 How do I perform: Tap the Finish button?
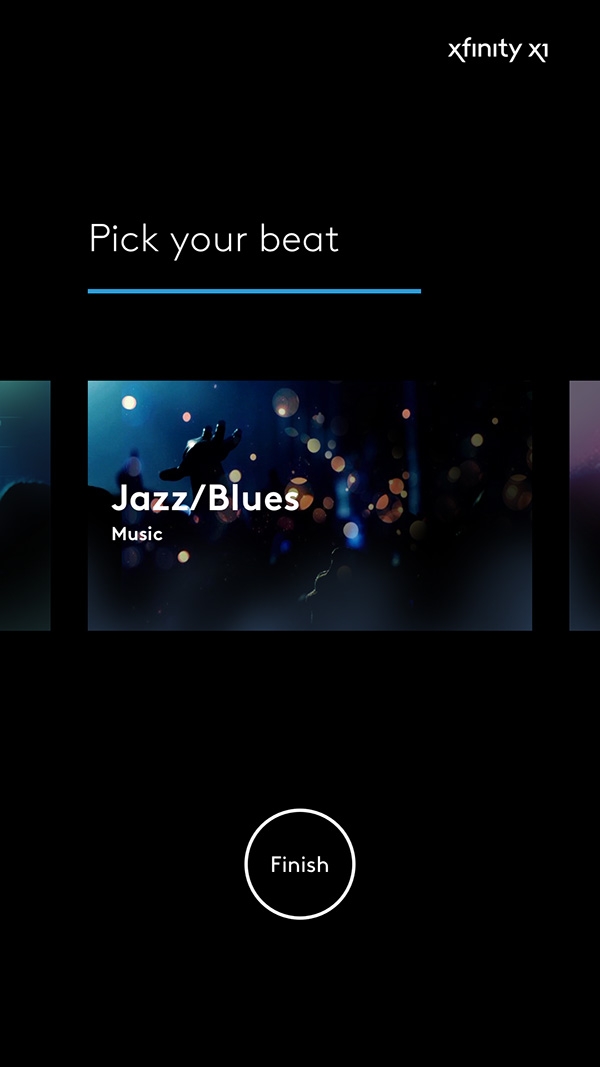point(300,864)
